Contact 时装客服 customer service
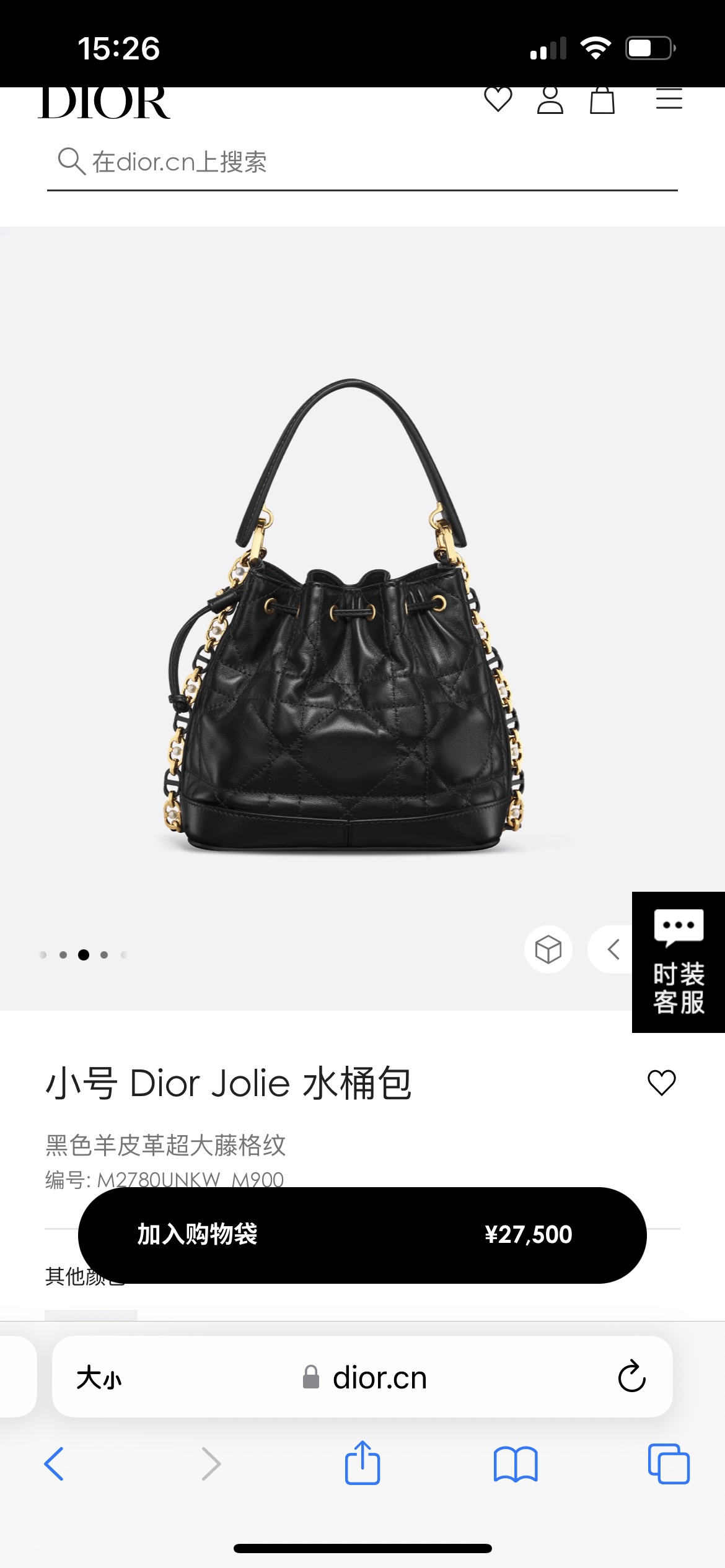This screenshot has height=1568, width=725. (679, 962)
